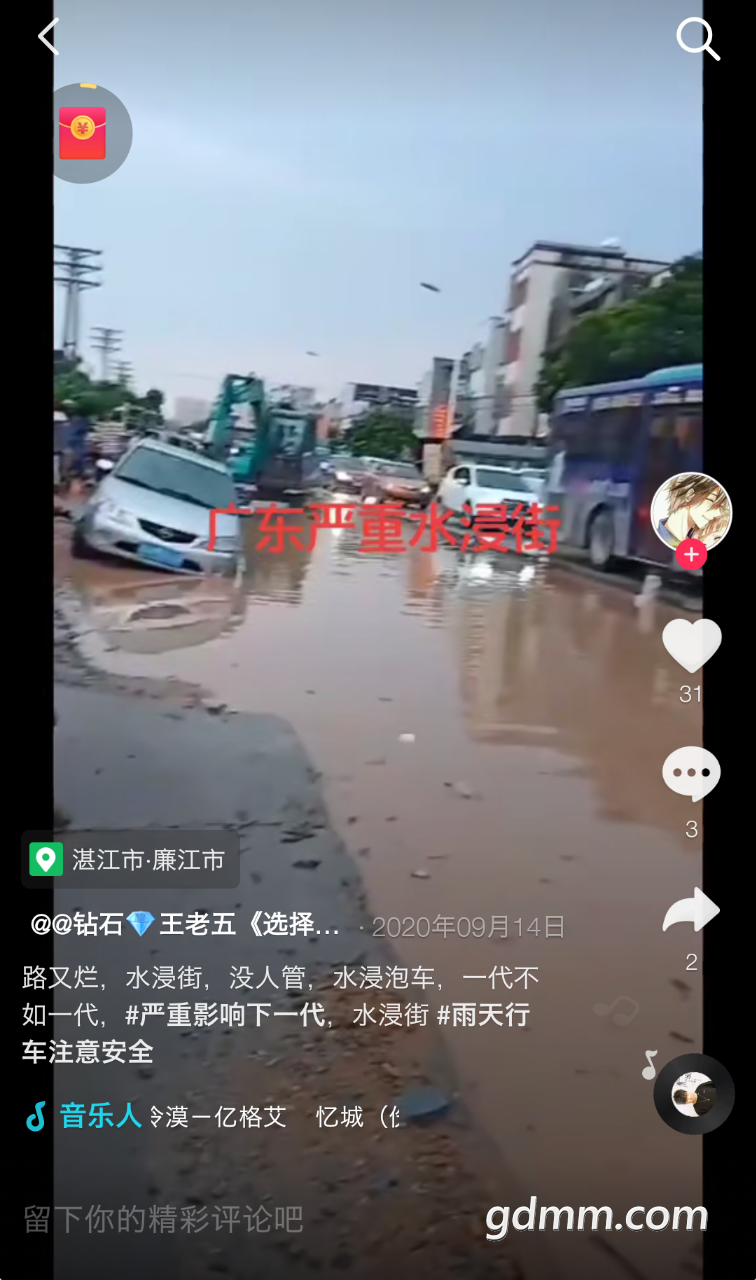The height and width of the screenshot is (1280, 756).
Task: Like this video with the heart
Action: tap(691, 645)
